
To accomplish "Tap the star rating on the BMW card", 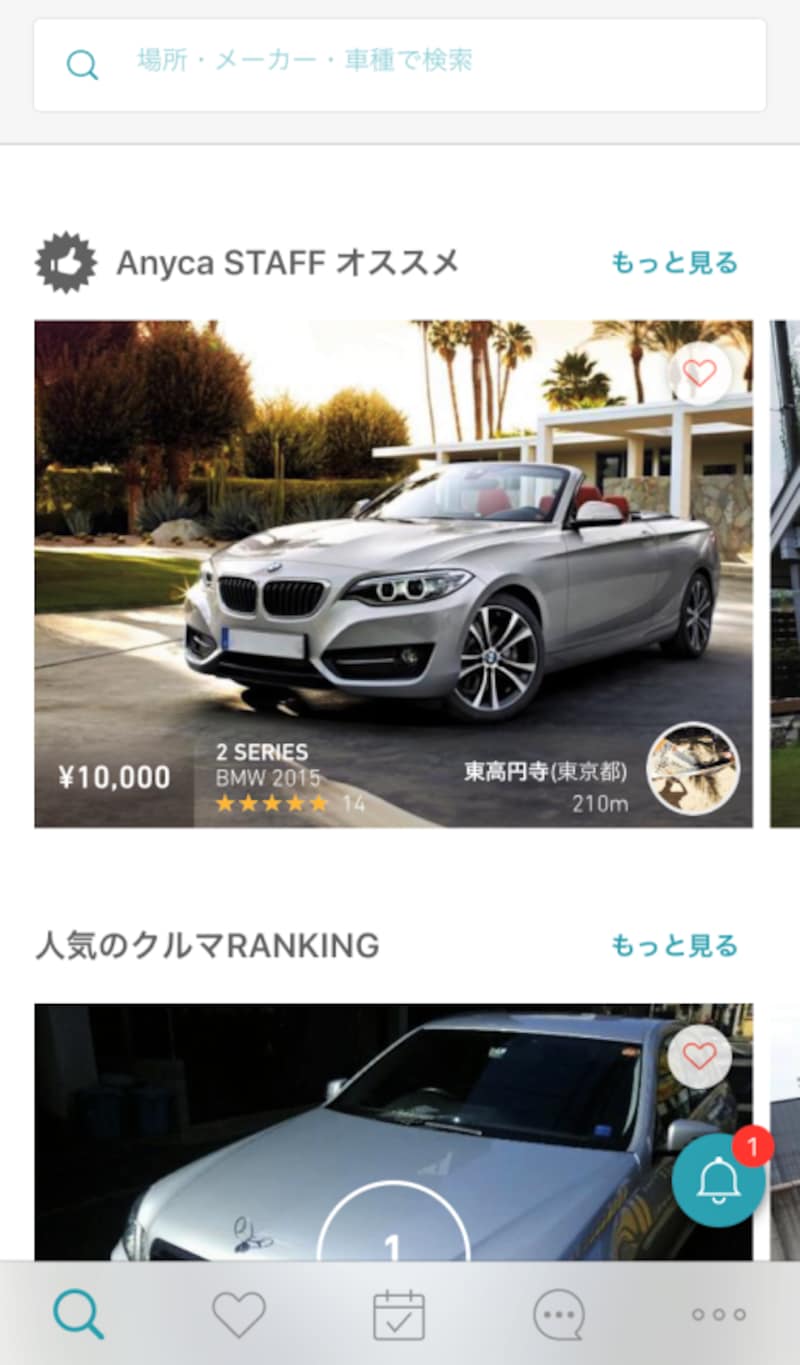I will 272,803.
